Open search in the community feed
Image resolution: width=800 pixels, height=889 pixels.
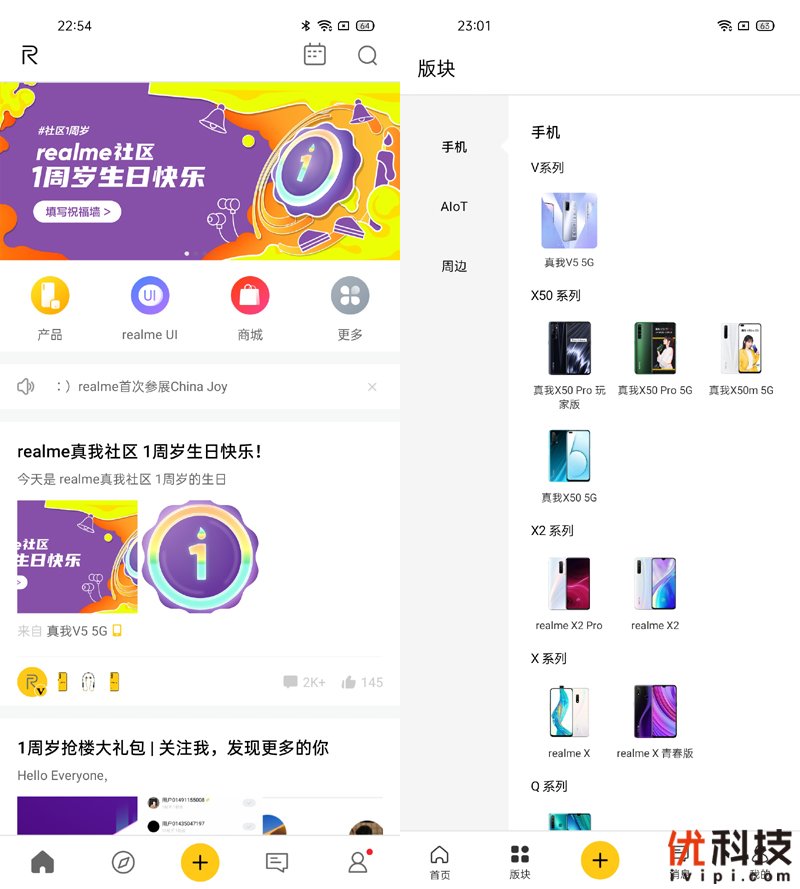click(367, 56)
